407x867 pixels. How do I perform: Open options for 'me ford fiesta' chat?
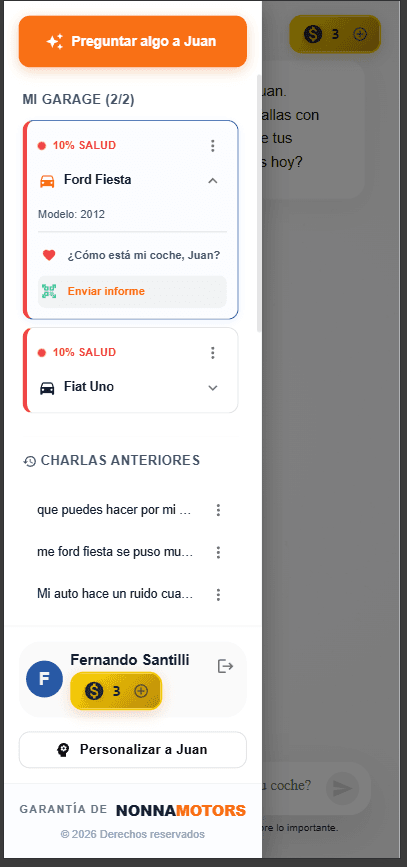click(218, 552)
